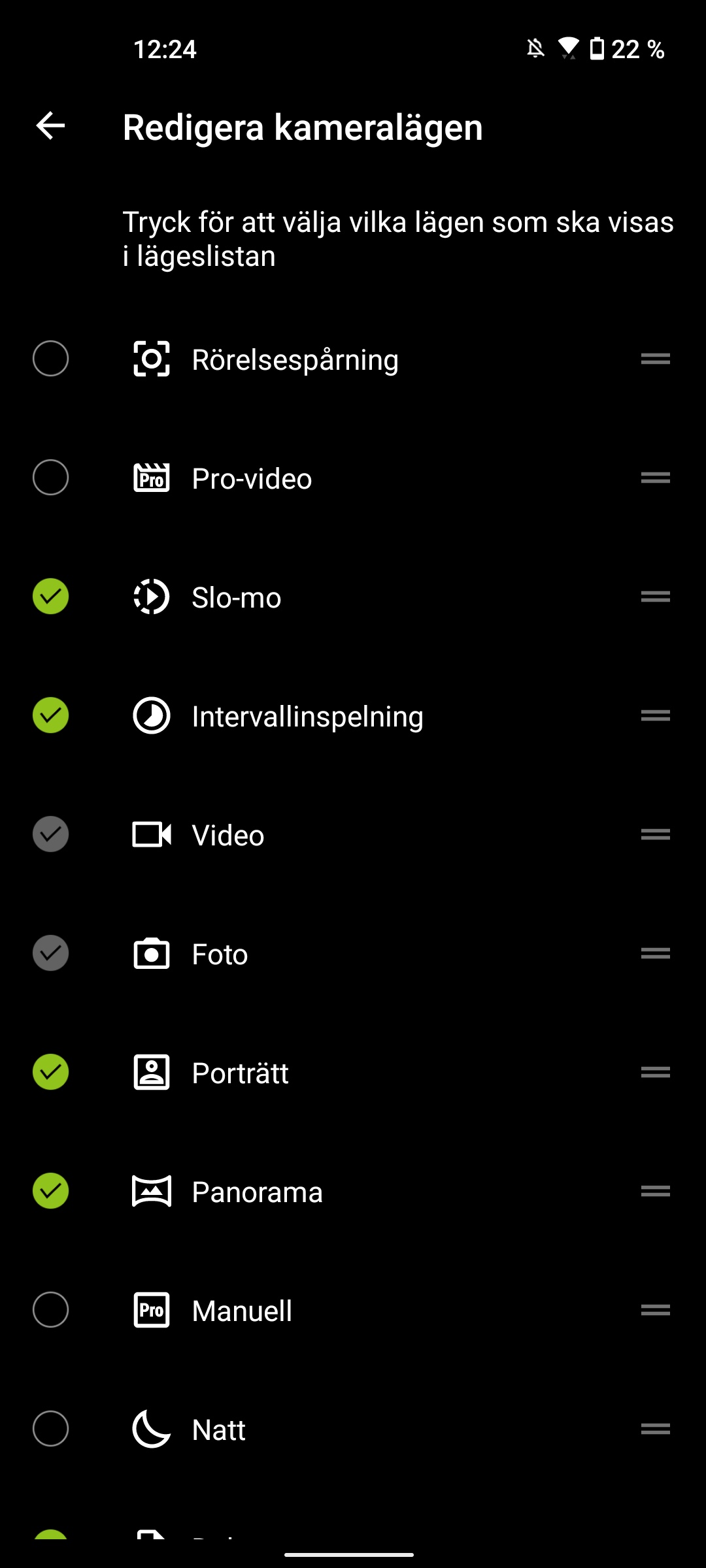
Task: Uncheck Porträtt in the mode list
Action: pyautogui.click(x=50, y=1072)
